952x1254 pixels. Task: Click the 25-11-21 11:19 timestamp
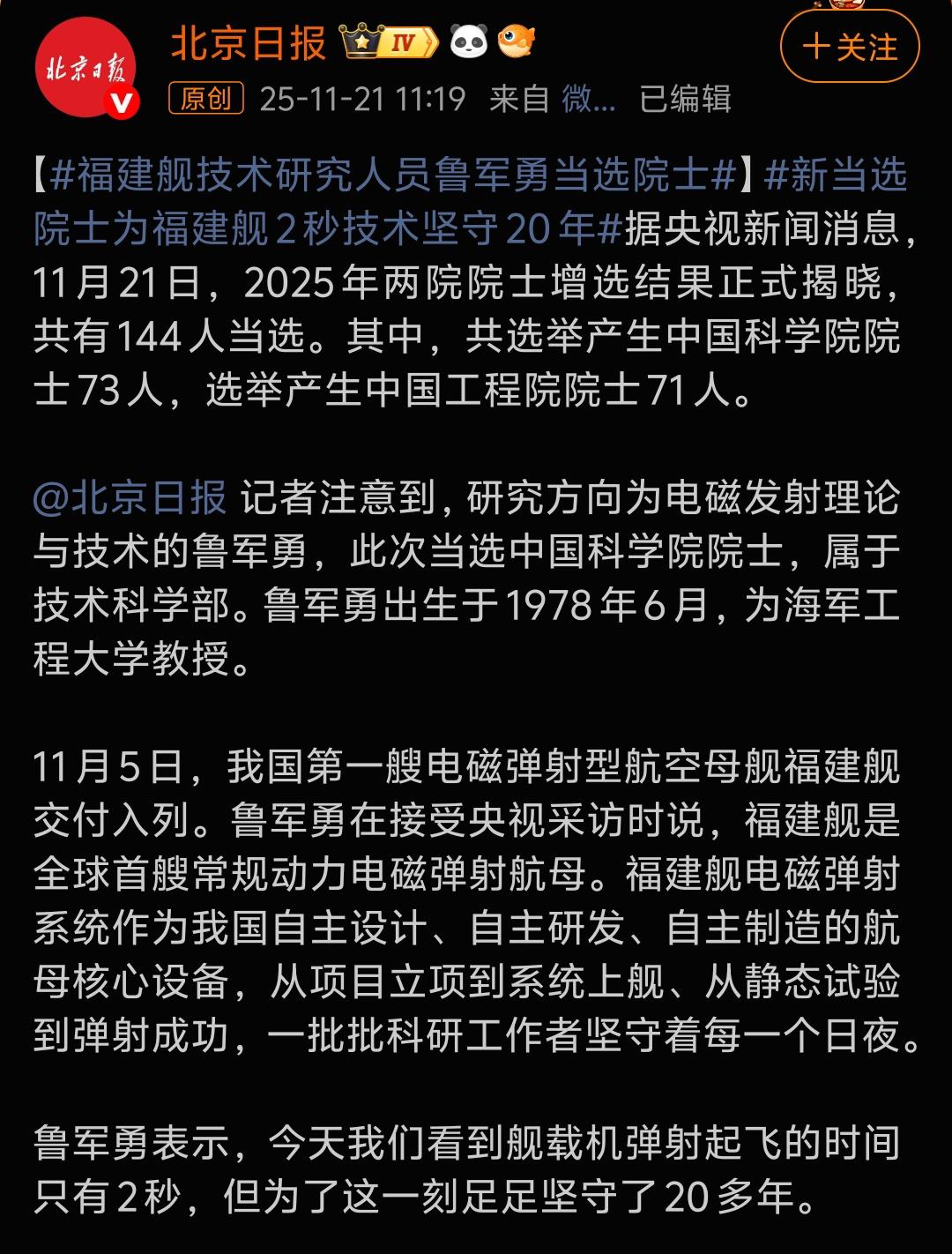point(361,101)
